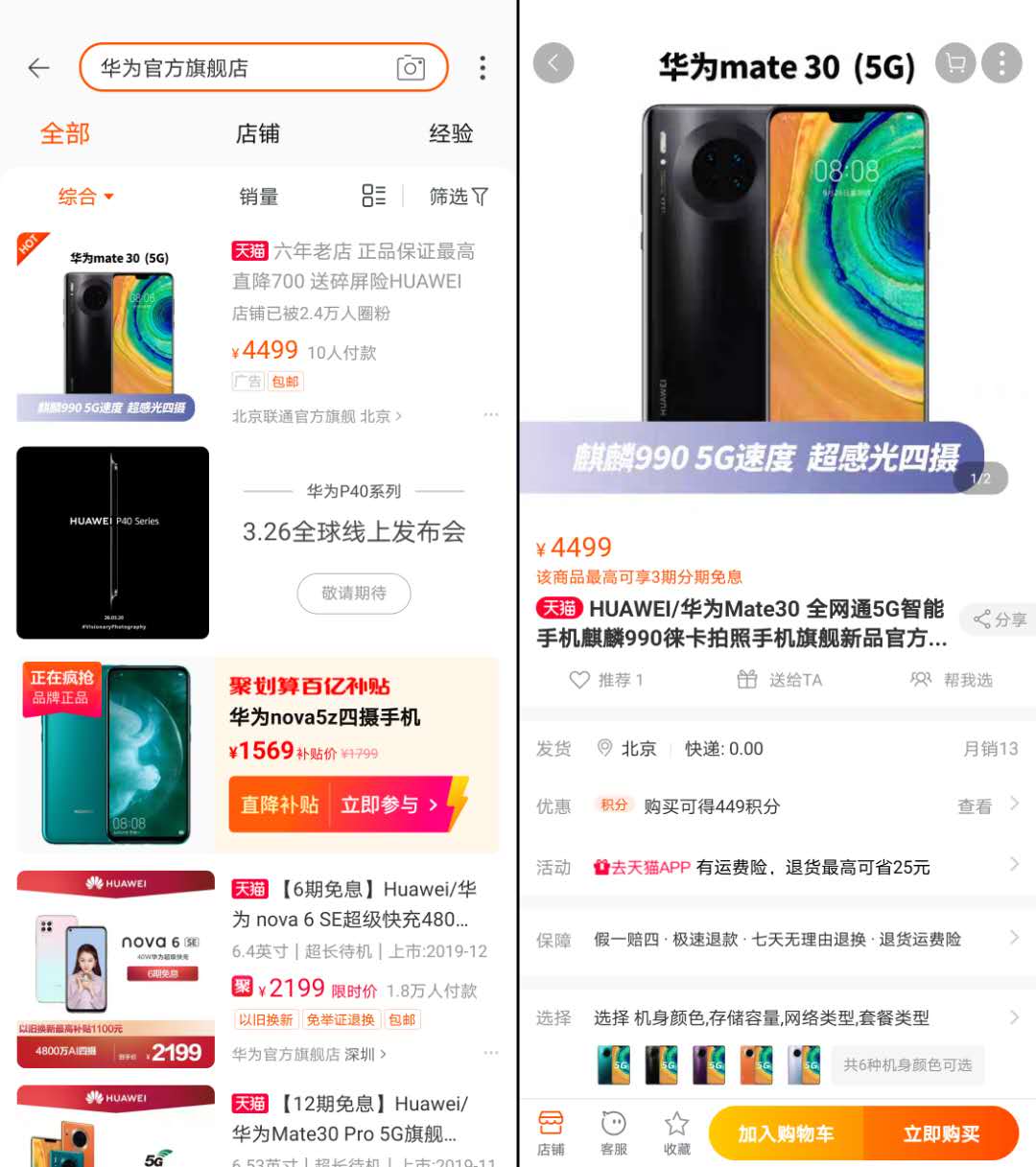Open the three-dot overflow menu next to search
Screen dimensions: 1036x1167
click(483, 68)
